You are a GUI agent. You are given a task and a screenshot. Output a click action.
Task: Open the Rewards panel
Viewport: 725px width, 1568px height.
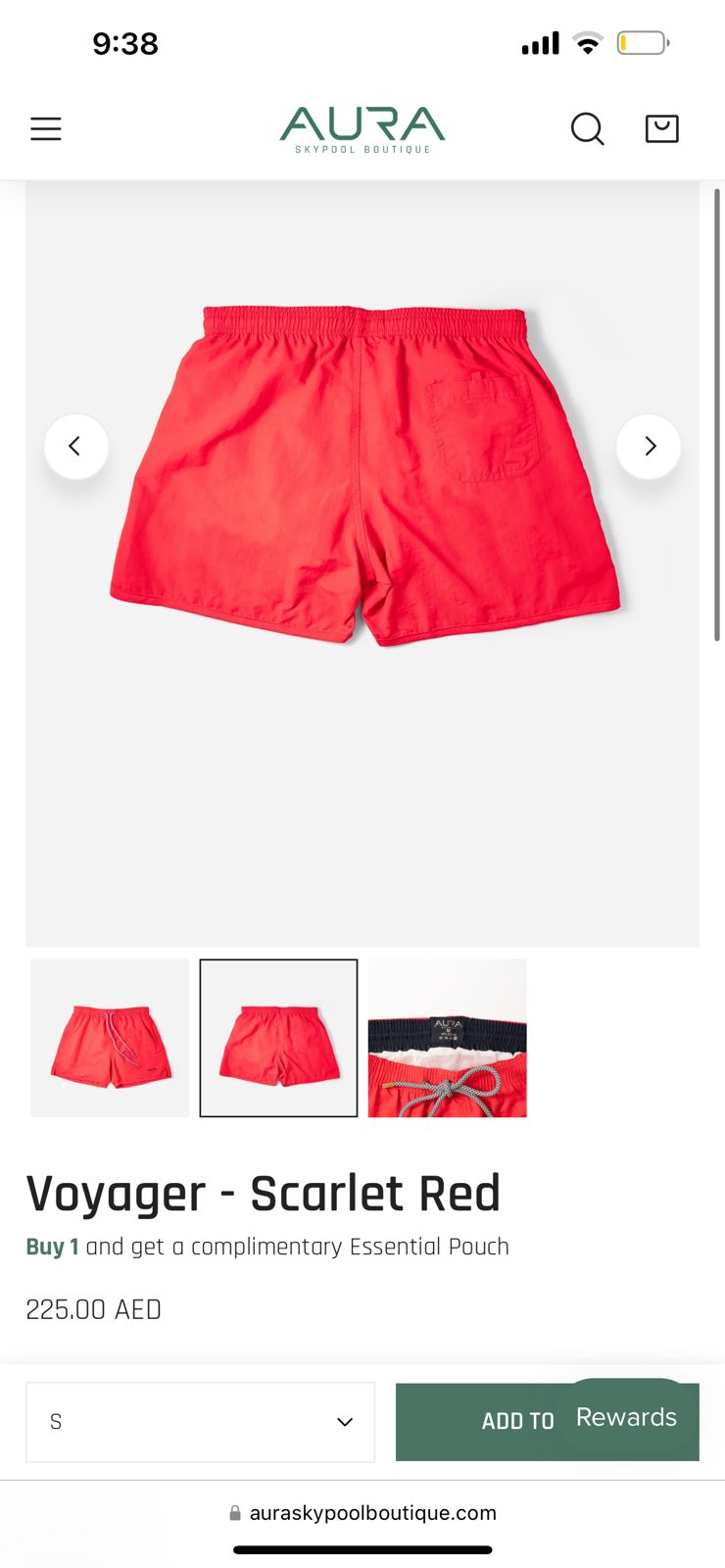coord(627,1417)
